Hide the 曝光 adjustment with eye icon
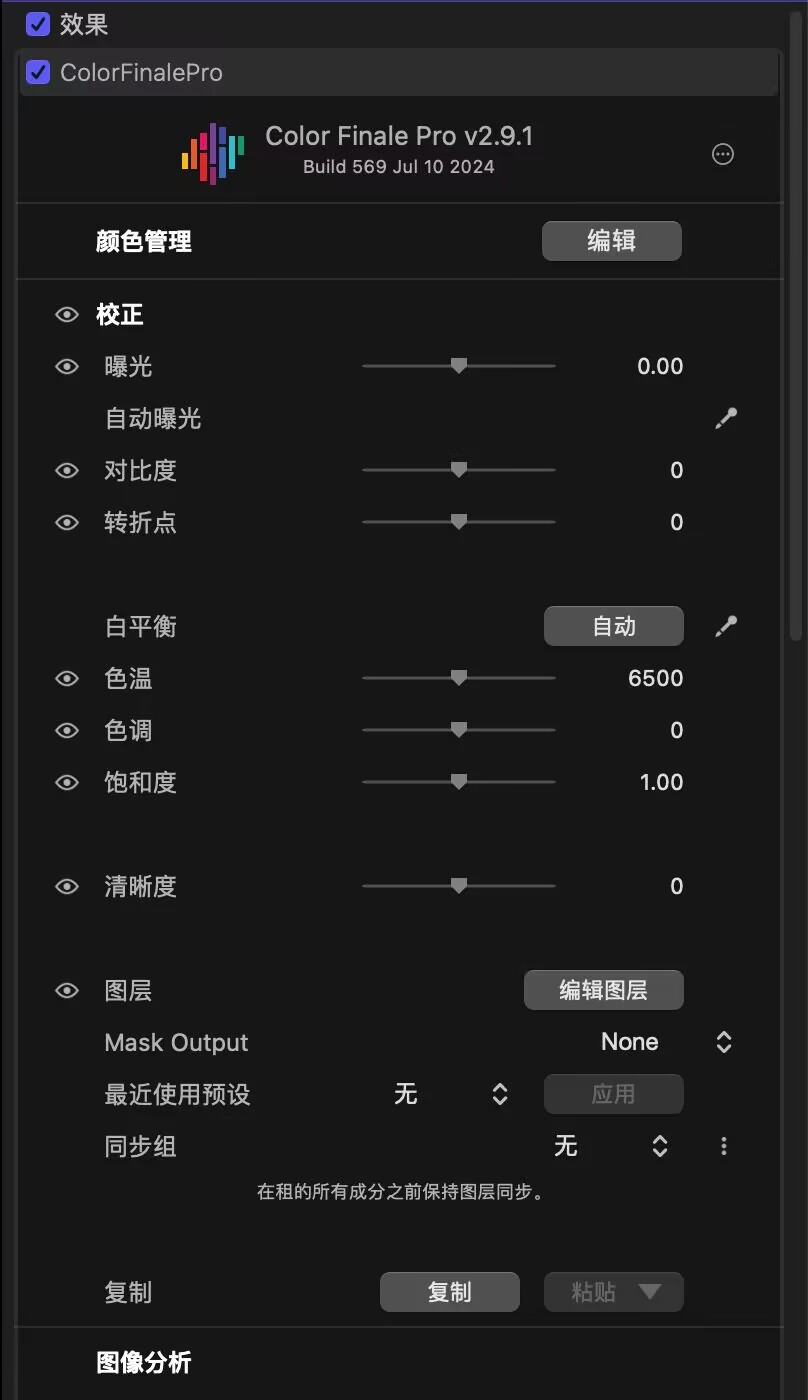The height and width of the screenshot is (1400, 808). coord(67,367)
